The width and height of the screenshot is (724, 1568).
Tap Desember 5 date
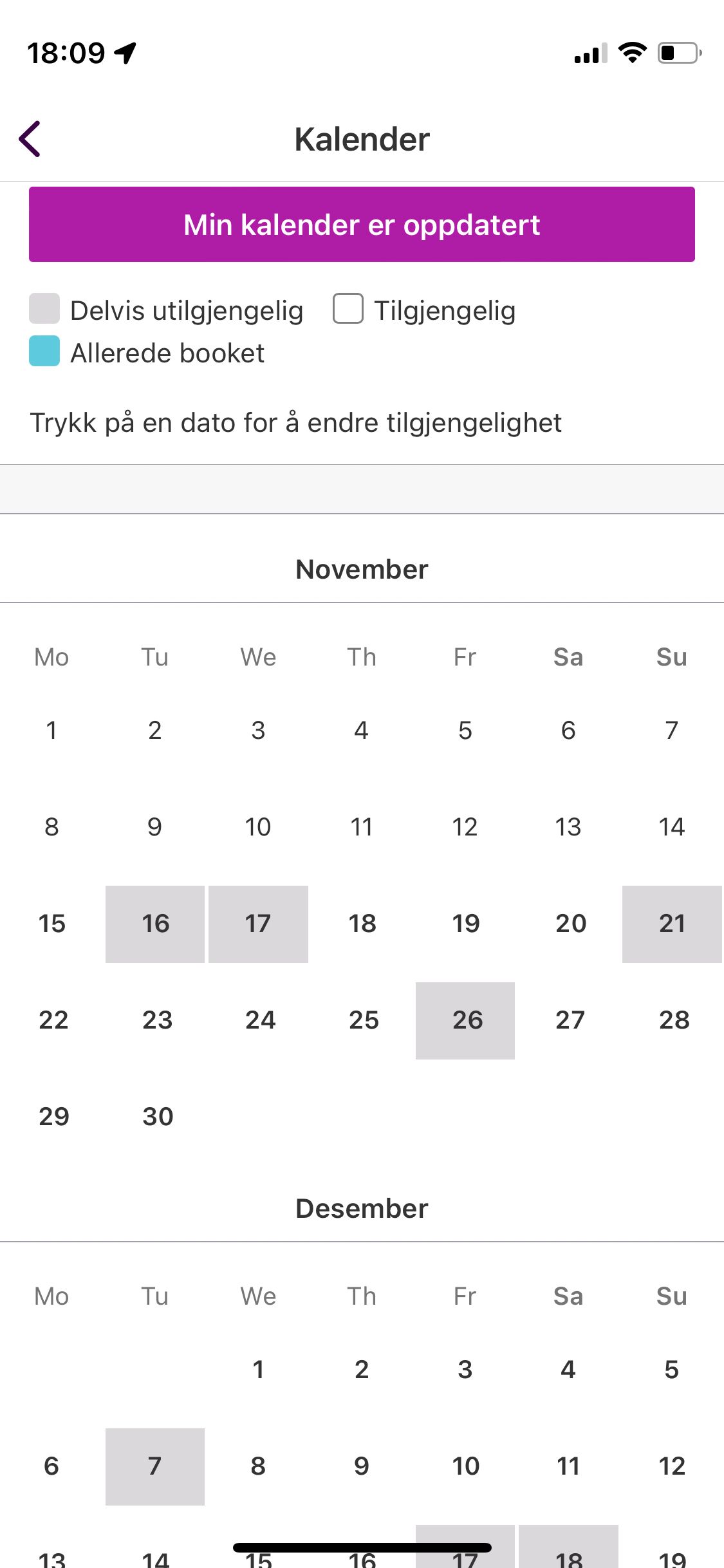pos(671,1370)
